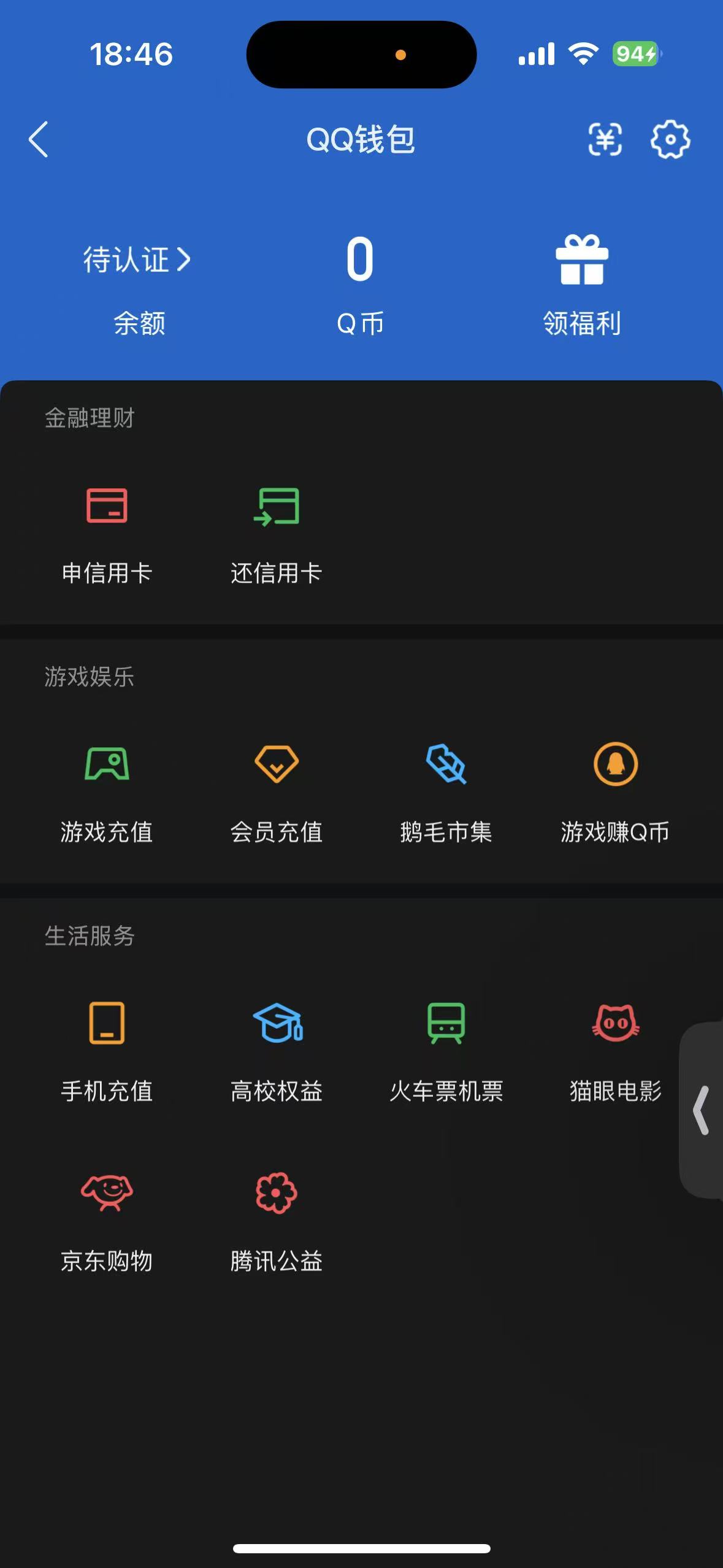Open 腾讯公益 Tencent charity
723x1568 pixels.
(277, 1193)
